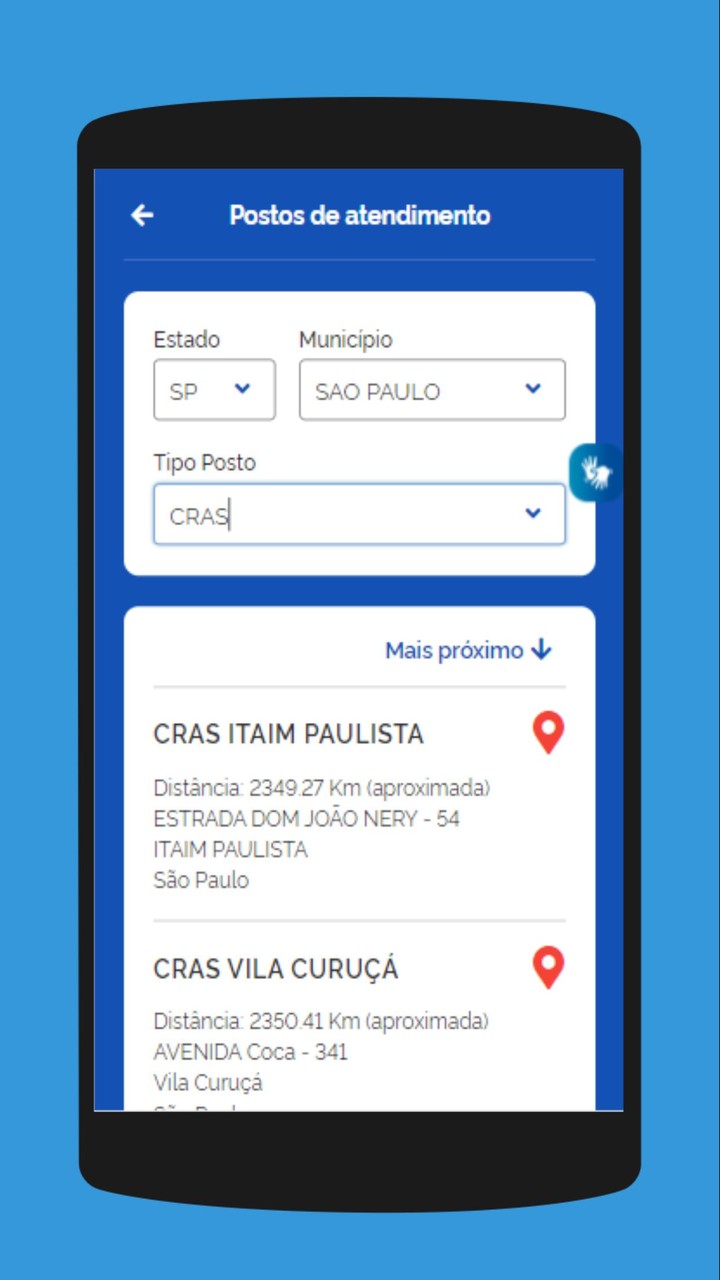The image size is (720, 1280).
Task: Click the Estado dropdown chevron
Action: pyautogui.click(x=241, y=390)
